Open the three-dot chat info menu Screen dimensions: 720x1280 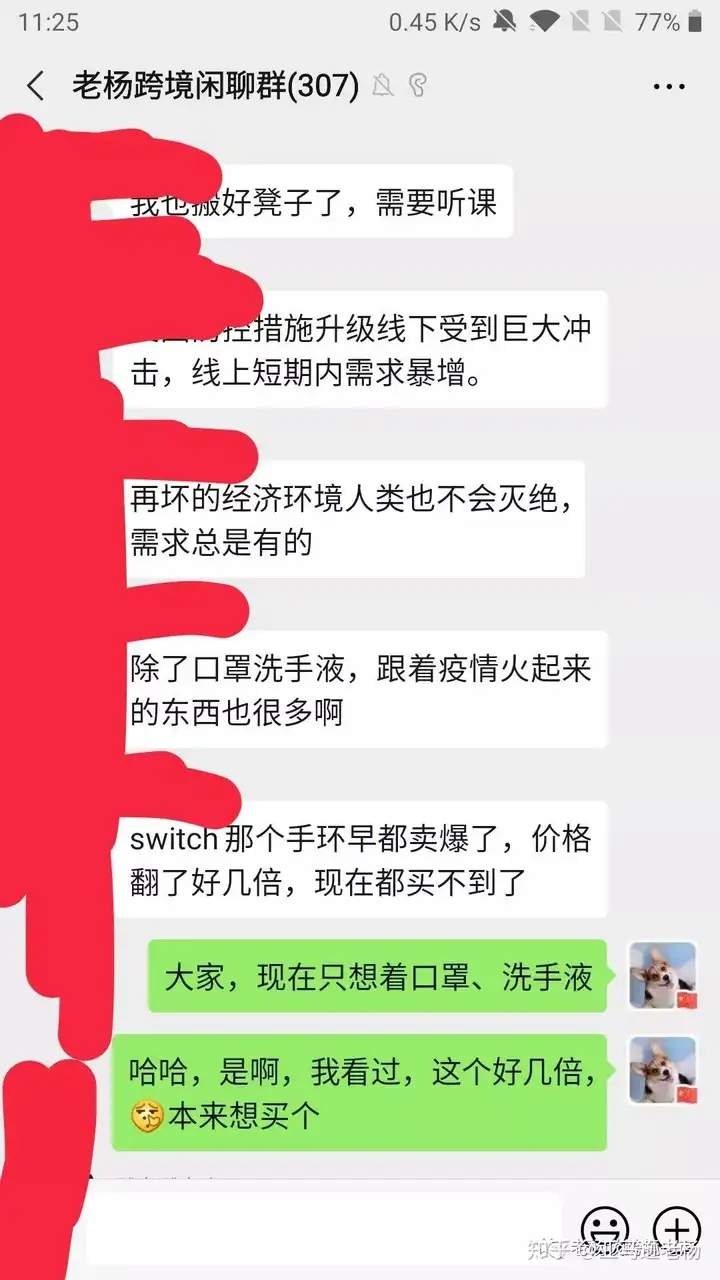tap(669, 87)
